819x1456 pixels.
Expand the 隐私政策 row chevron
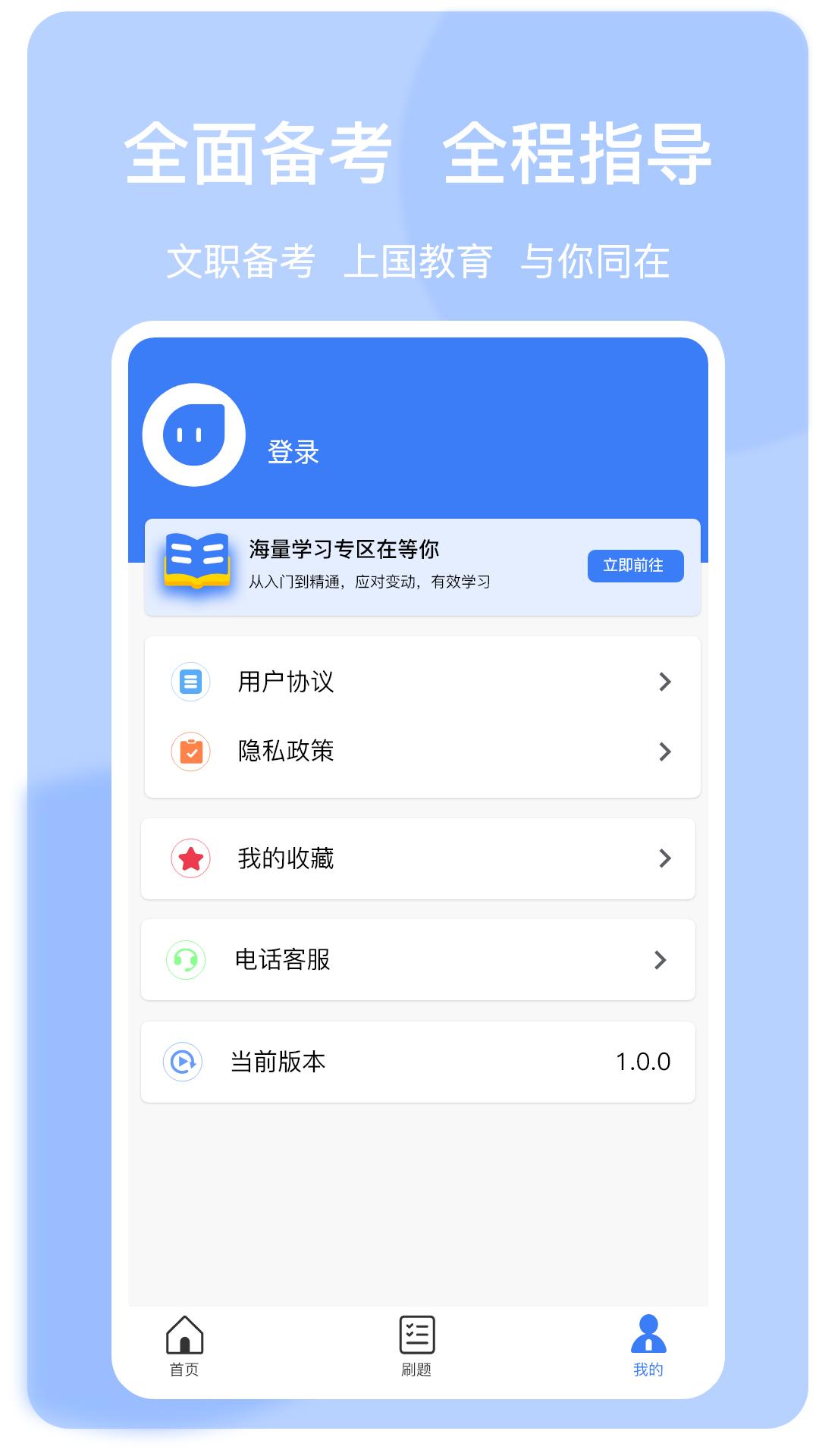[x=666, y=752]
